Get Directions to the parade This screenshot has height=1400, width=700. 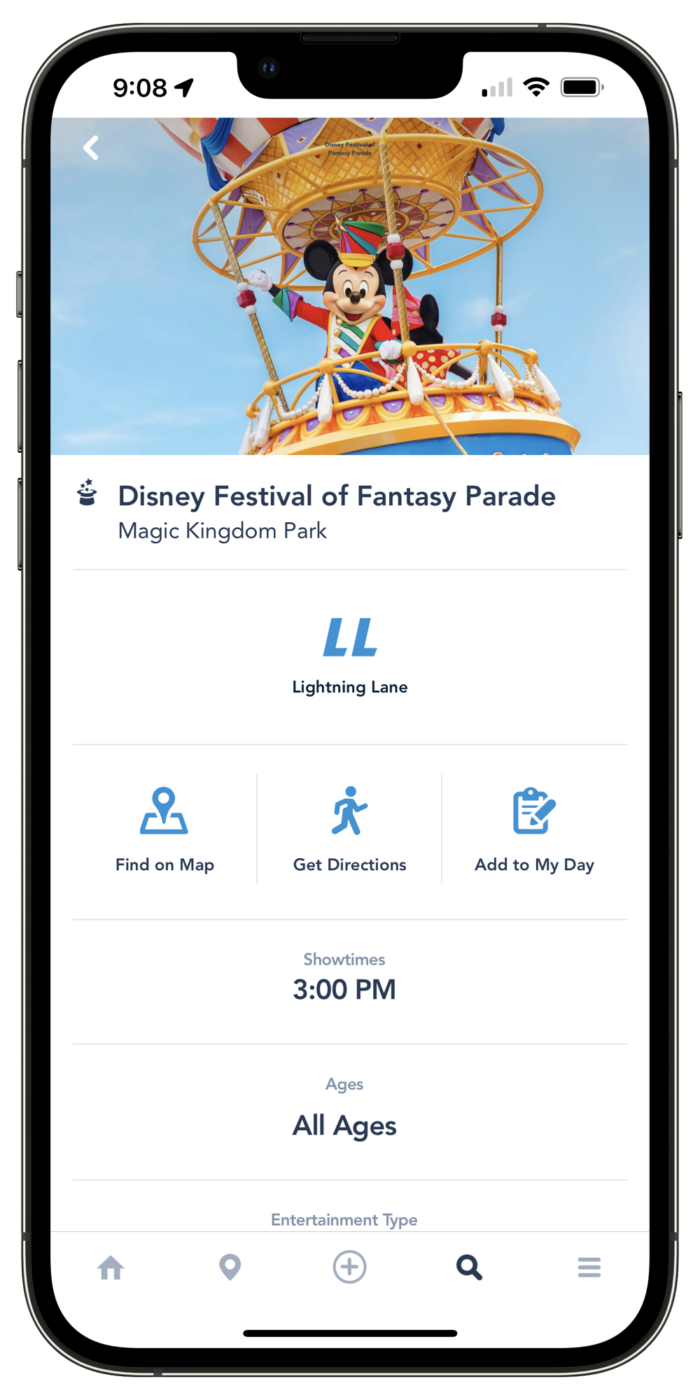[x=349, y=829]
